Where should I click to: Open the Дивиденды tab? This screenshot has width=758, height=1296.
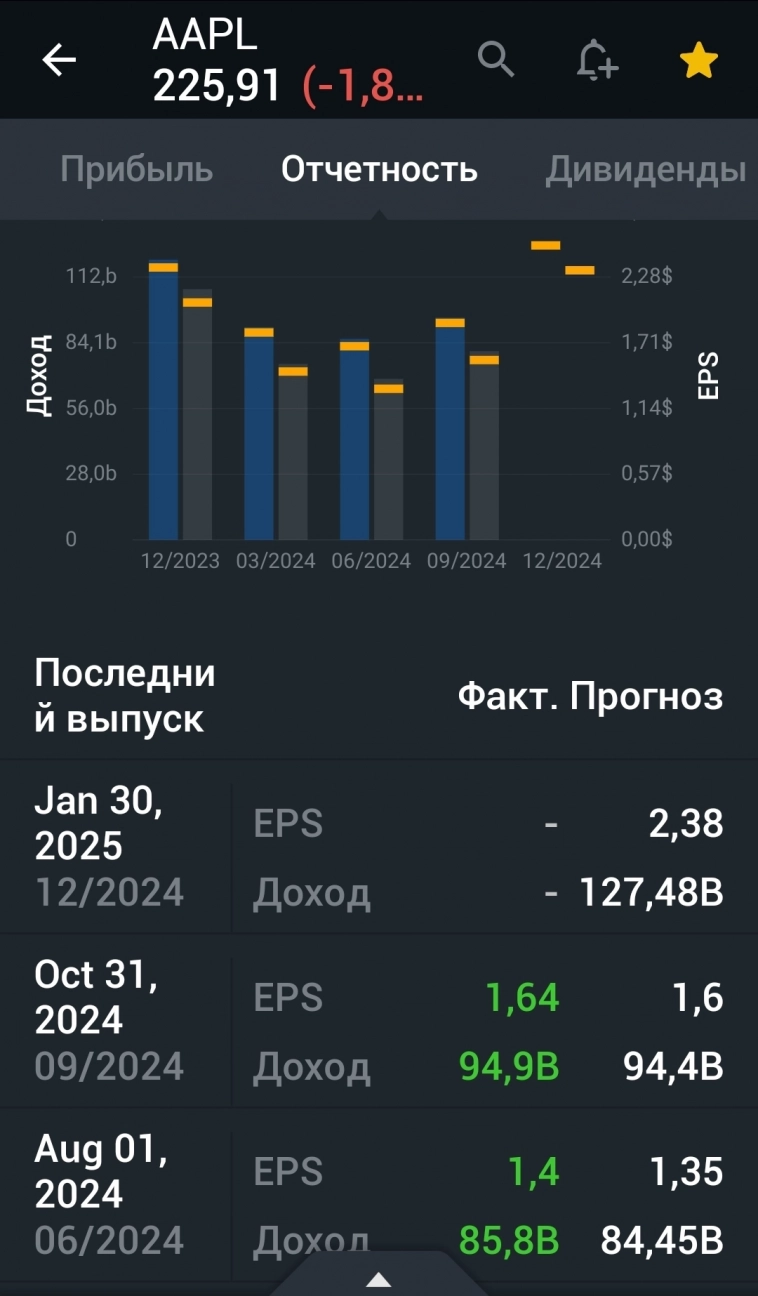pos(645,170)
